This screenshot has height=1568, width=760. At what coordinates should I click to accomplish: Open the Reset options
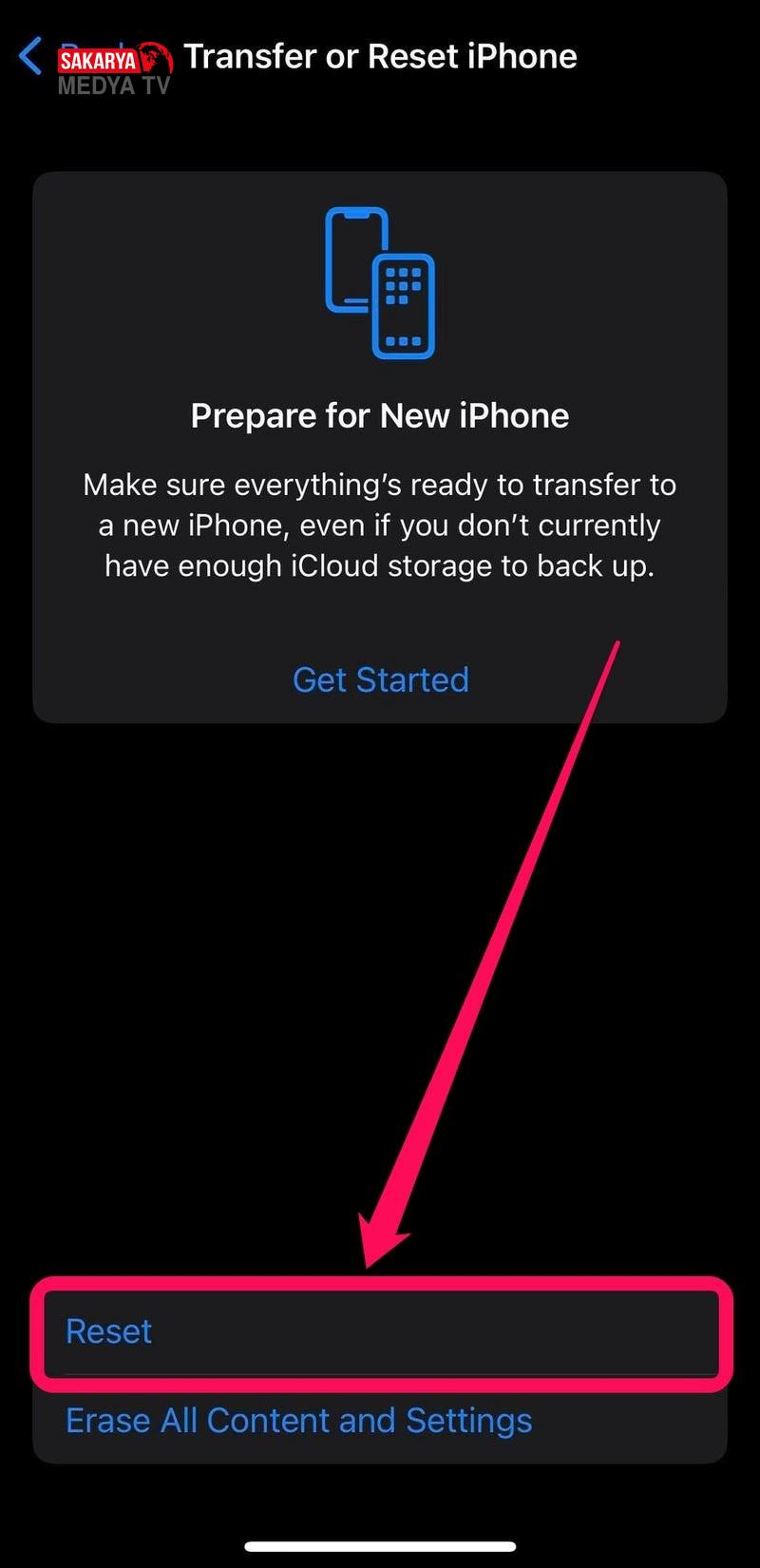(109, 1331)
